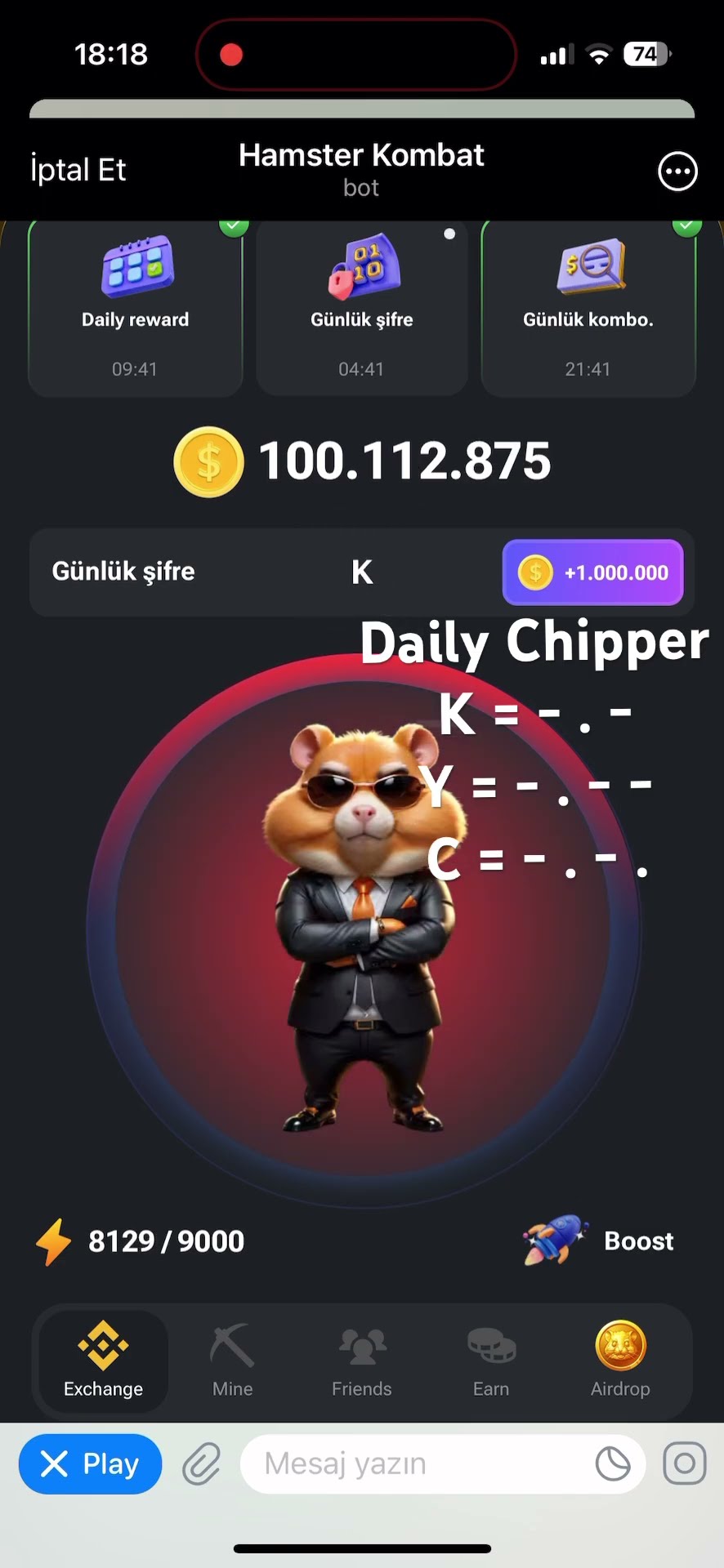Open the Günlük şifre card
724x1568 pixels.
click(x=362, y=309)
